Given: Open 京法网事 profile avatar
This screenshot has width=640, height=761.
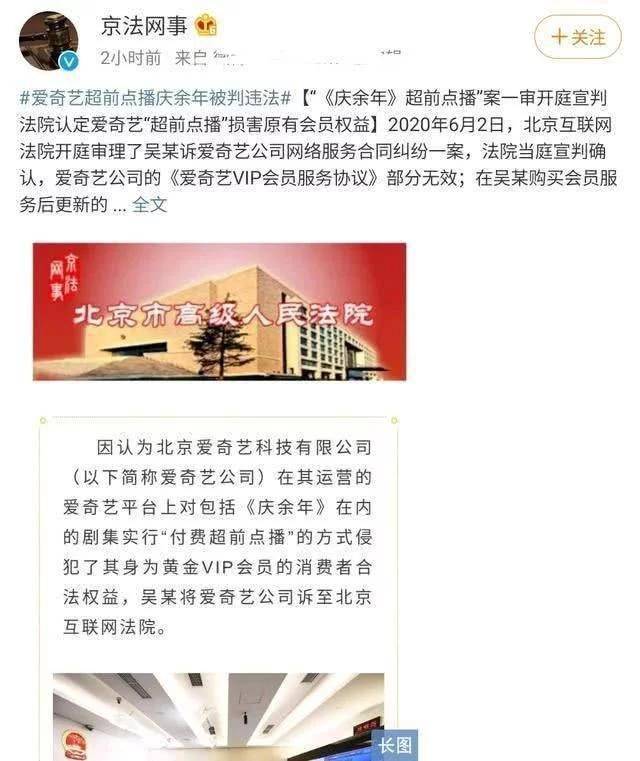Looking at the screenshot, I should [x=47, y=40].
